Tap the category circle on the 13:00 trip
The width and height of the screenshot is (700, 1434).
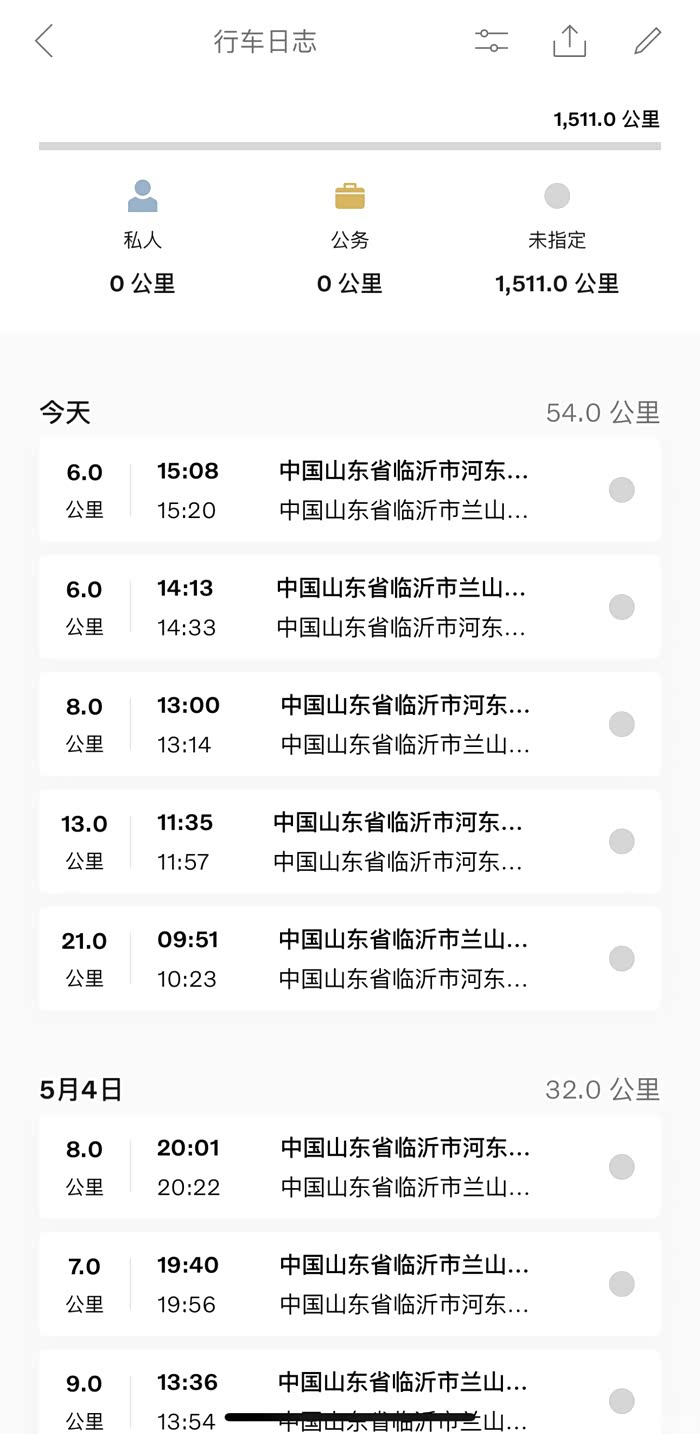tap(622, 724)
